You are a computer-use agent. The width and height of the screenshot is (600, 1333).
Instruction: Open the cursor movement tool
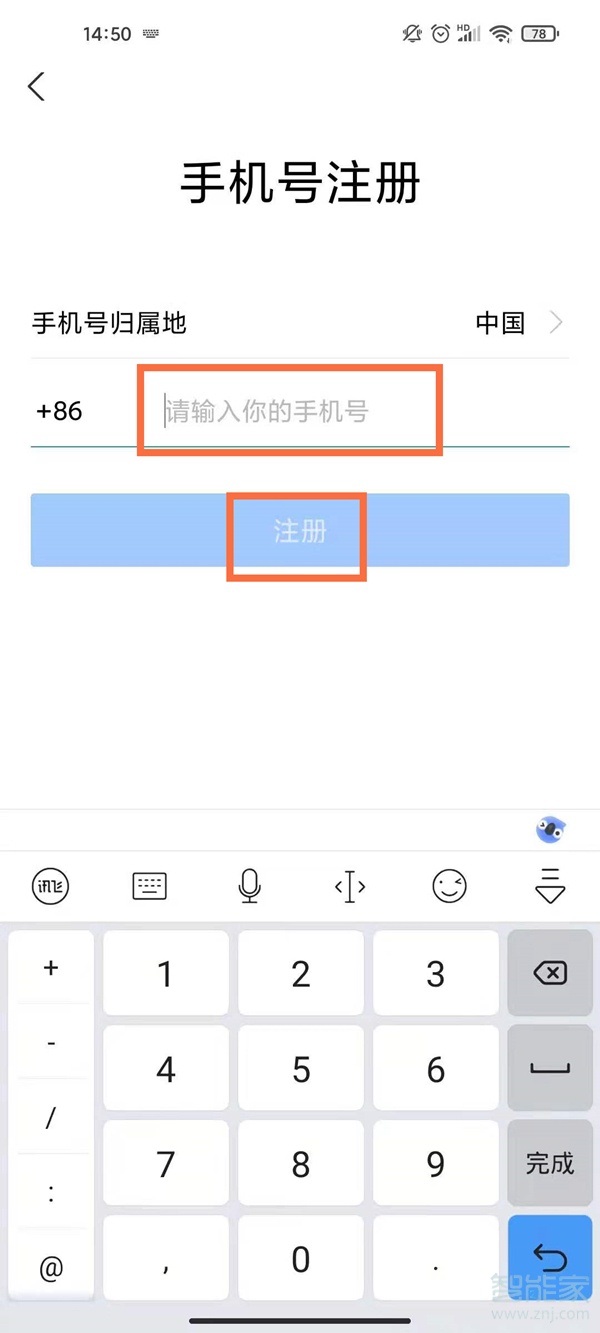(x=350, y=886)
